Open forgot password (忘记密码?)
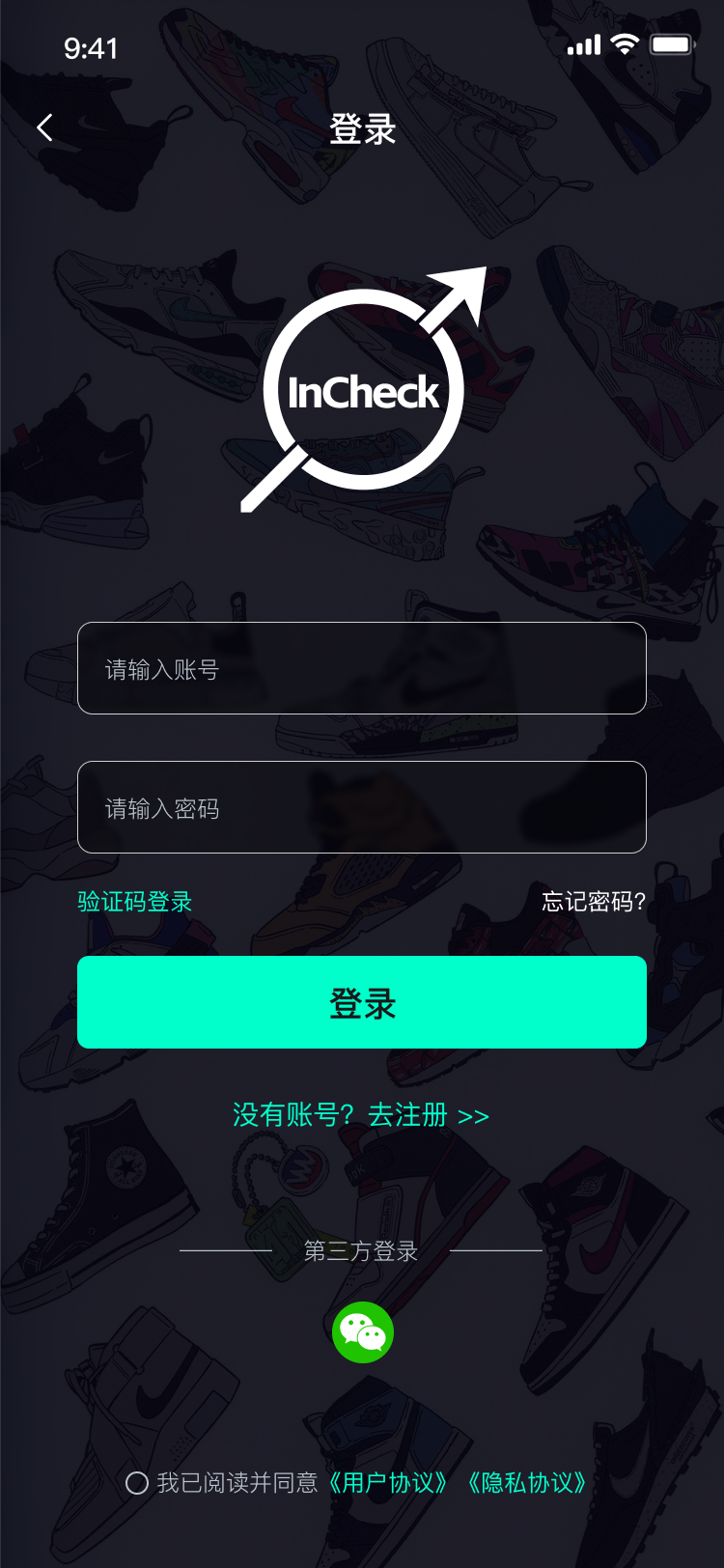 click(x=593, y=902)
